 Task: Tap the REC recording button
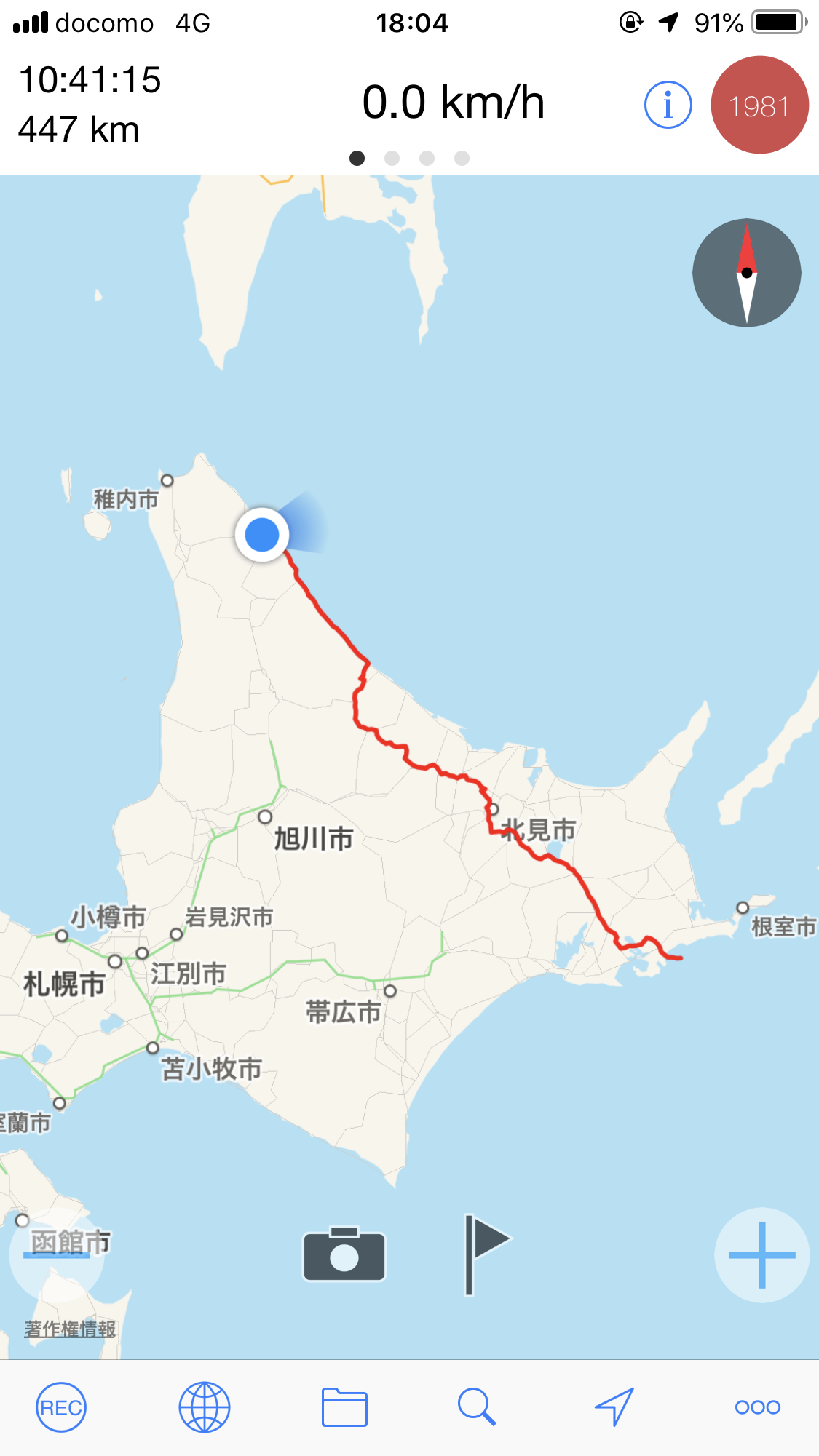click(61, 1407)
